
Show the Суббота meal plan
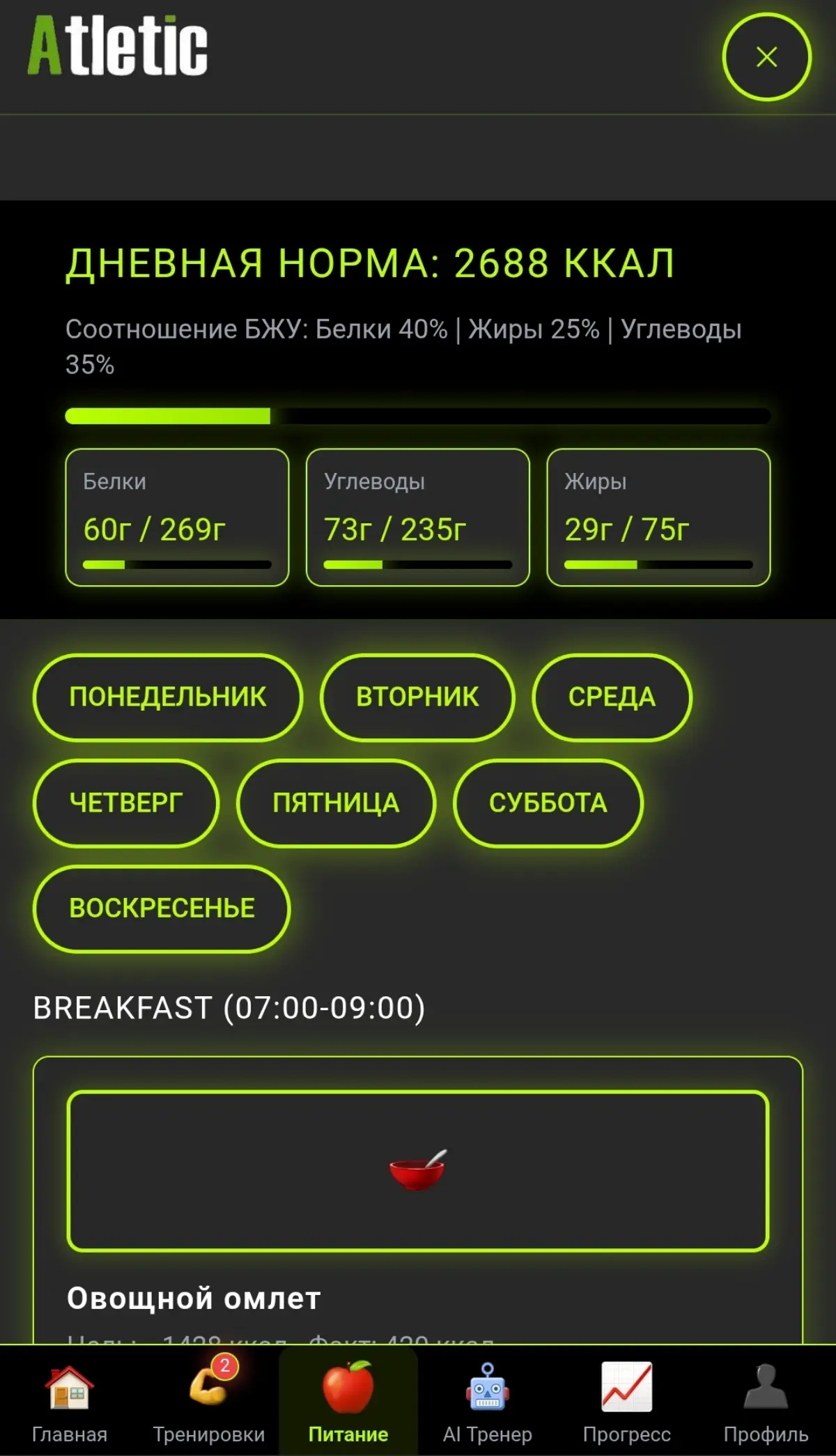pos(548,803)
